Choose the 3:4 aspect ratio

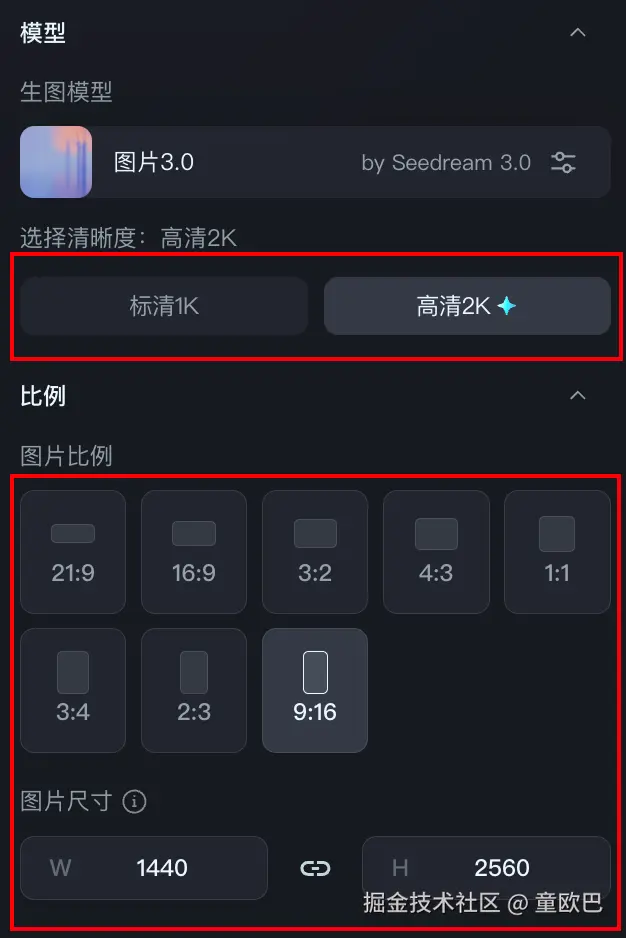point(73,690)
